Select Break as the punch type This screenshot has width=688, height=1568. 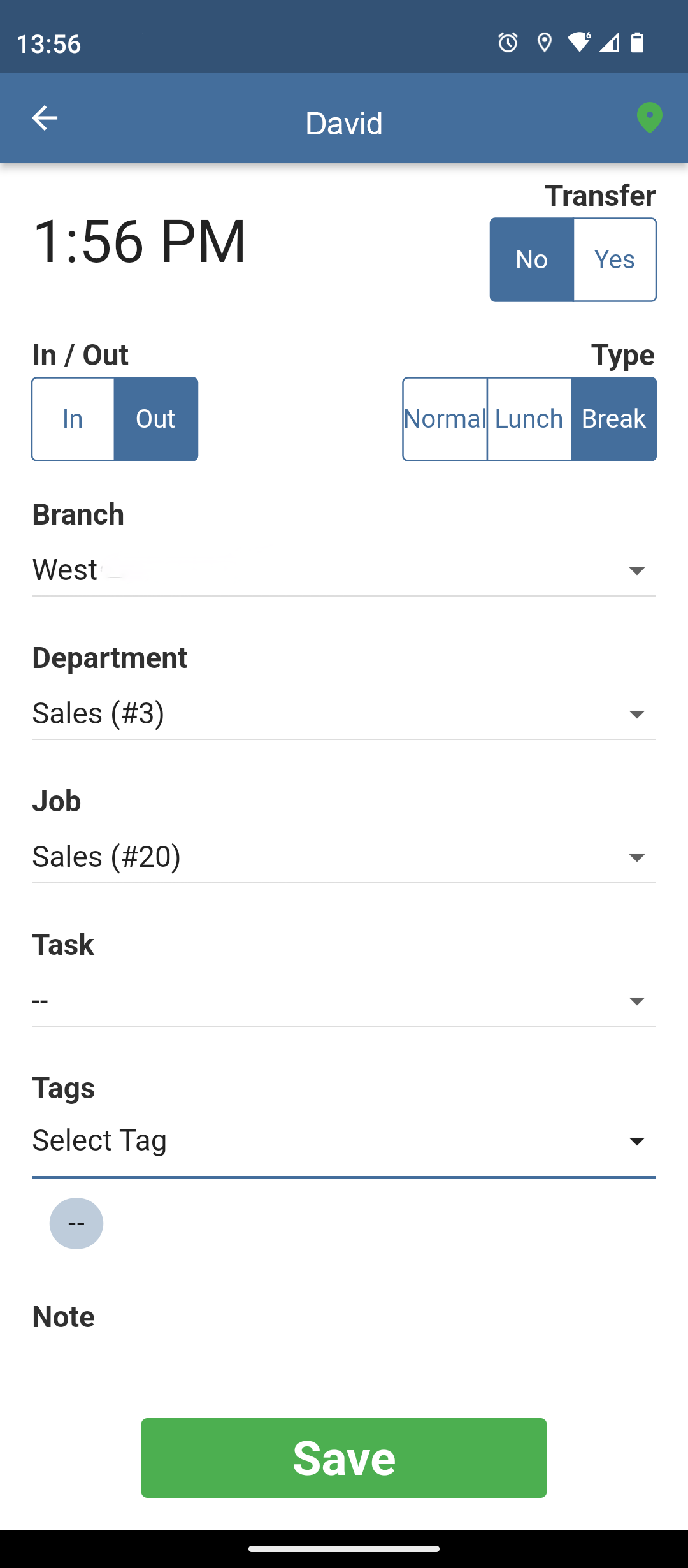pos(613,419)
